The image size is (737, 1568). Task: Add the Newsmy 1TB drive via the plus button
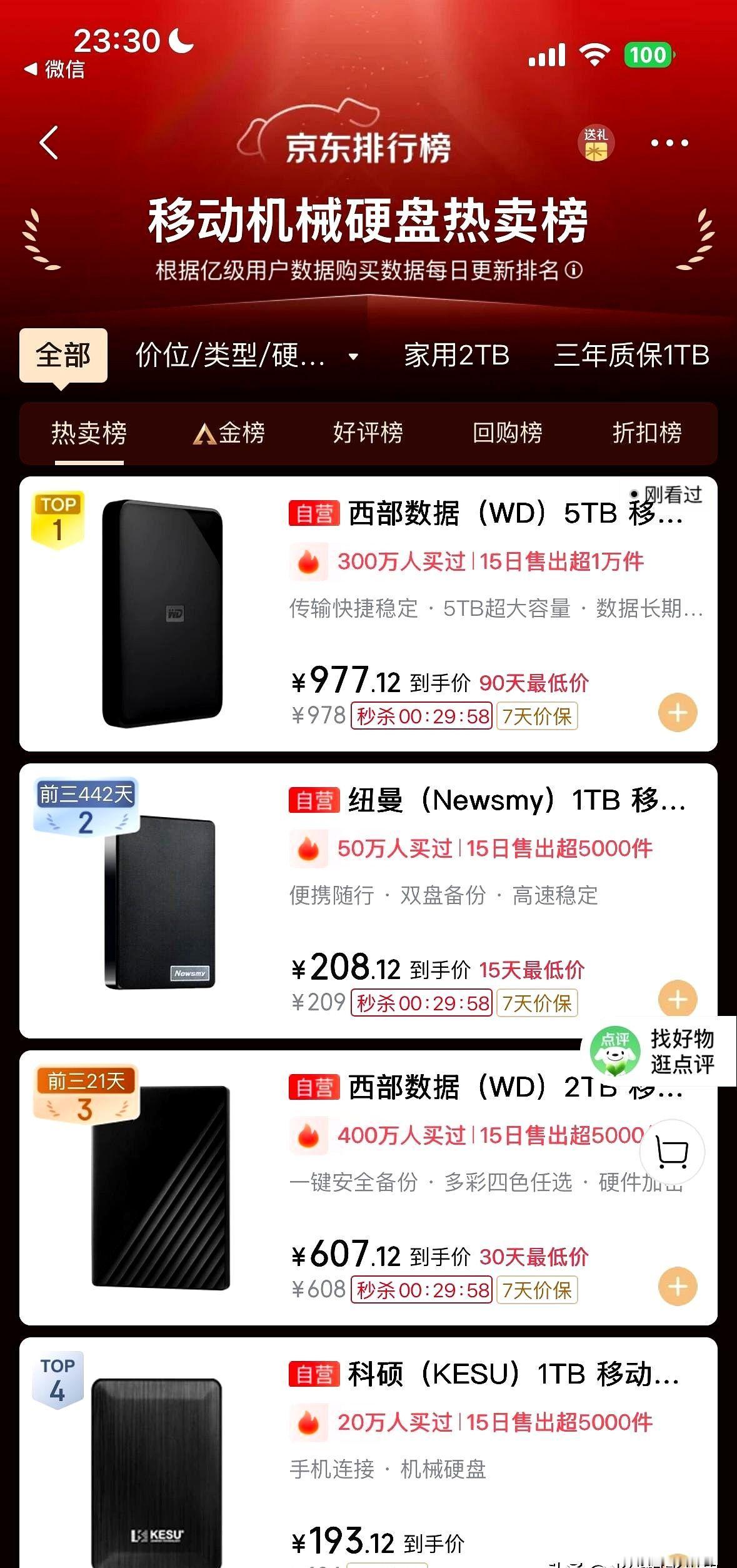tap(679, 1000)
